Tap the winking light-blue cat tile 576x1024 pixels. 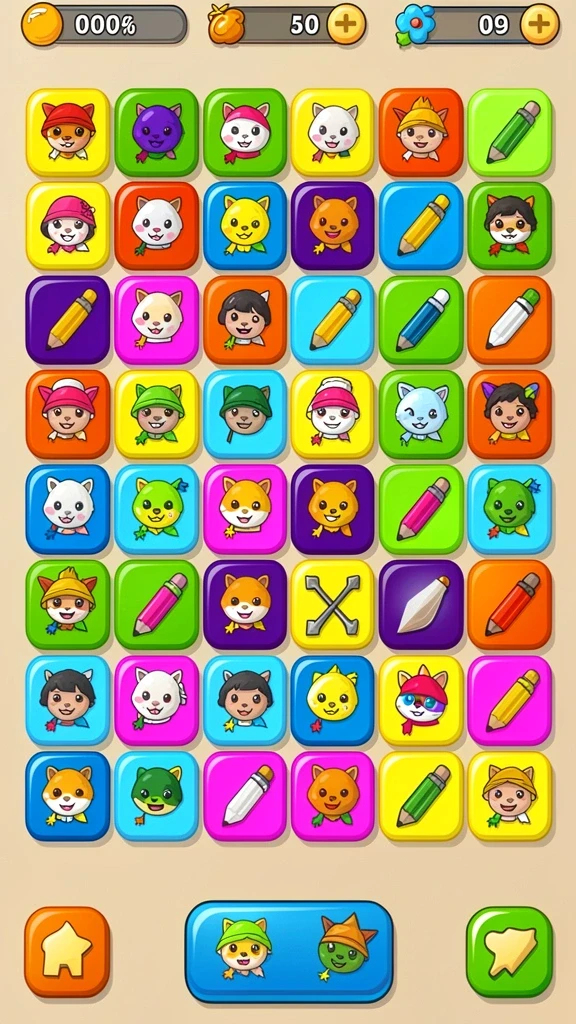[421, 414]
